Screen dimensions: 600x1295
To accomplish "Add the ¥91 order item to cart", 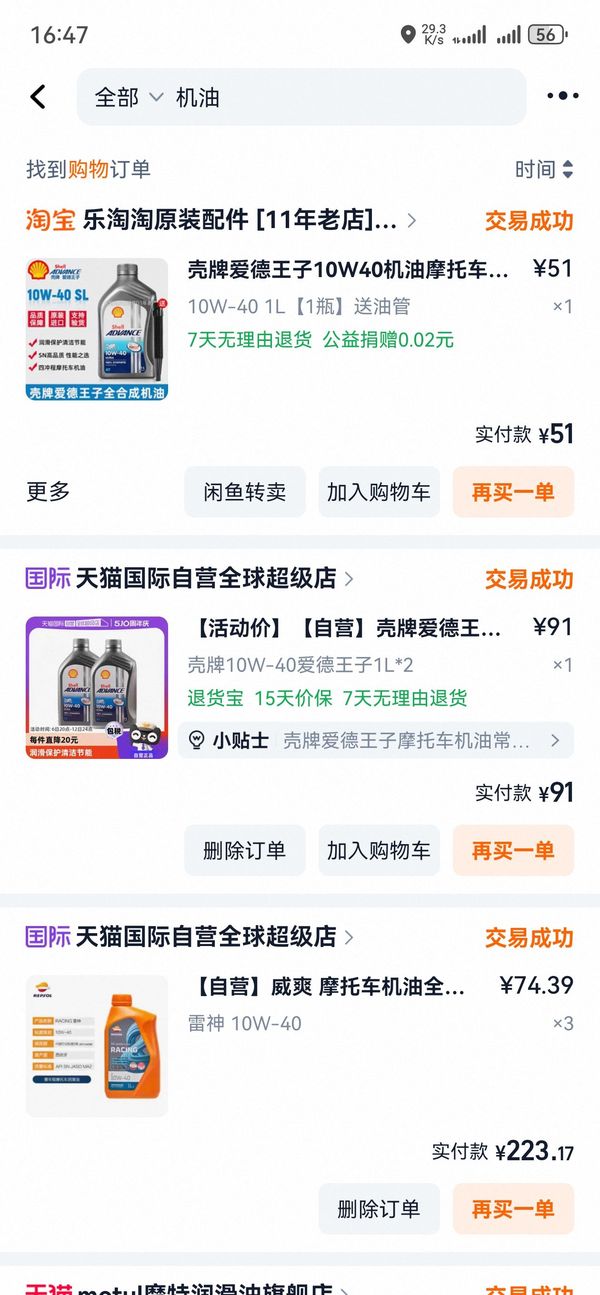I will click(379, 850).
